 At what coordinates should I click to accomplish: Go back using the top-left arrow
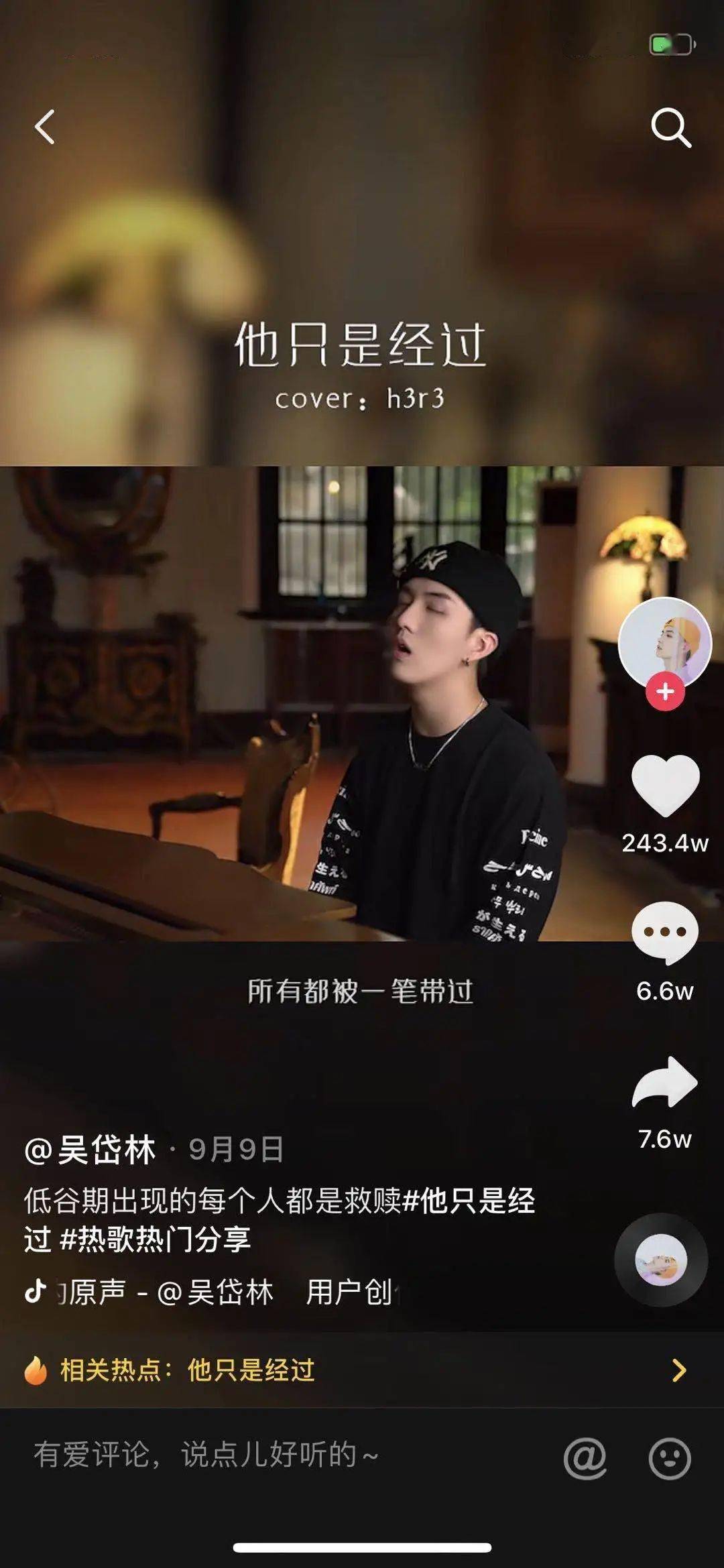point(45,127)
